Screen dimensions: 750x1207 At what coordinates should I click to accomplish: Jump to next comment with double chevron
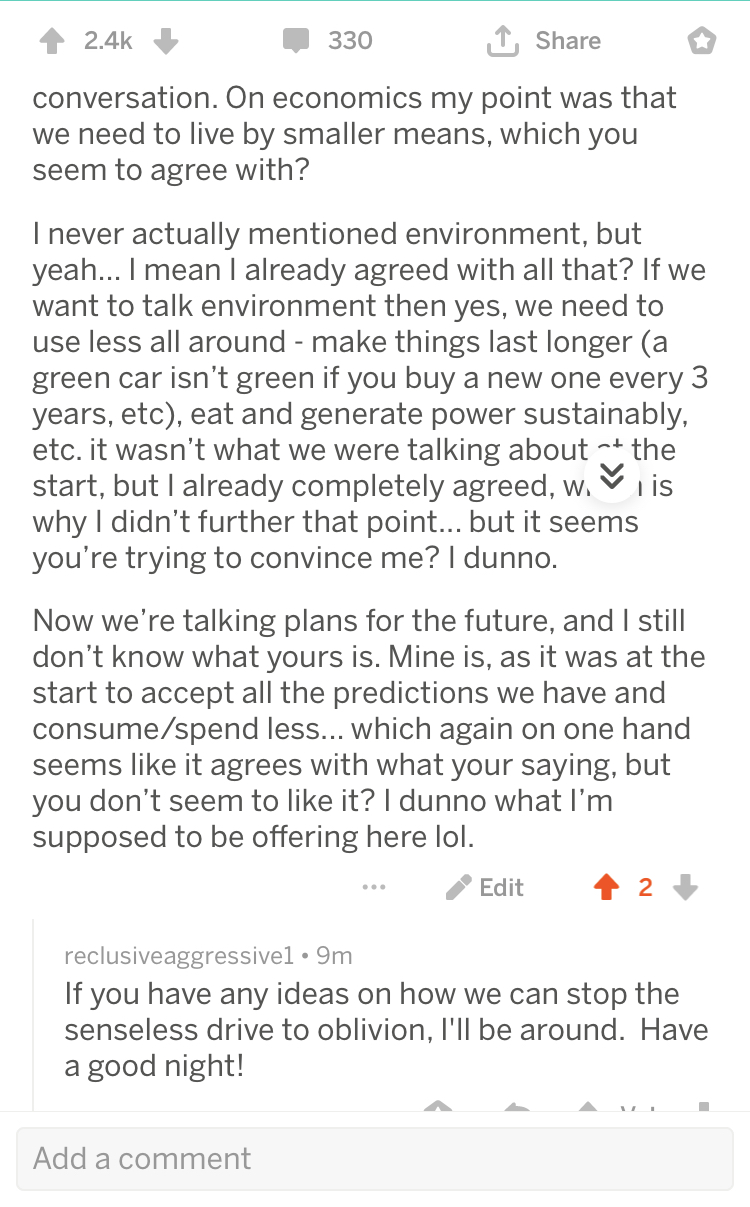pos(612,476)
